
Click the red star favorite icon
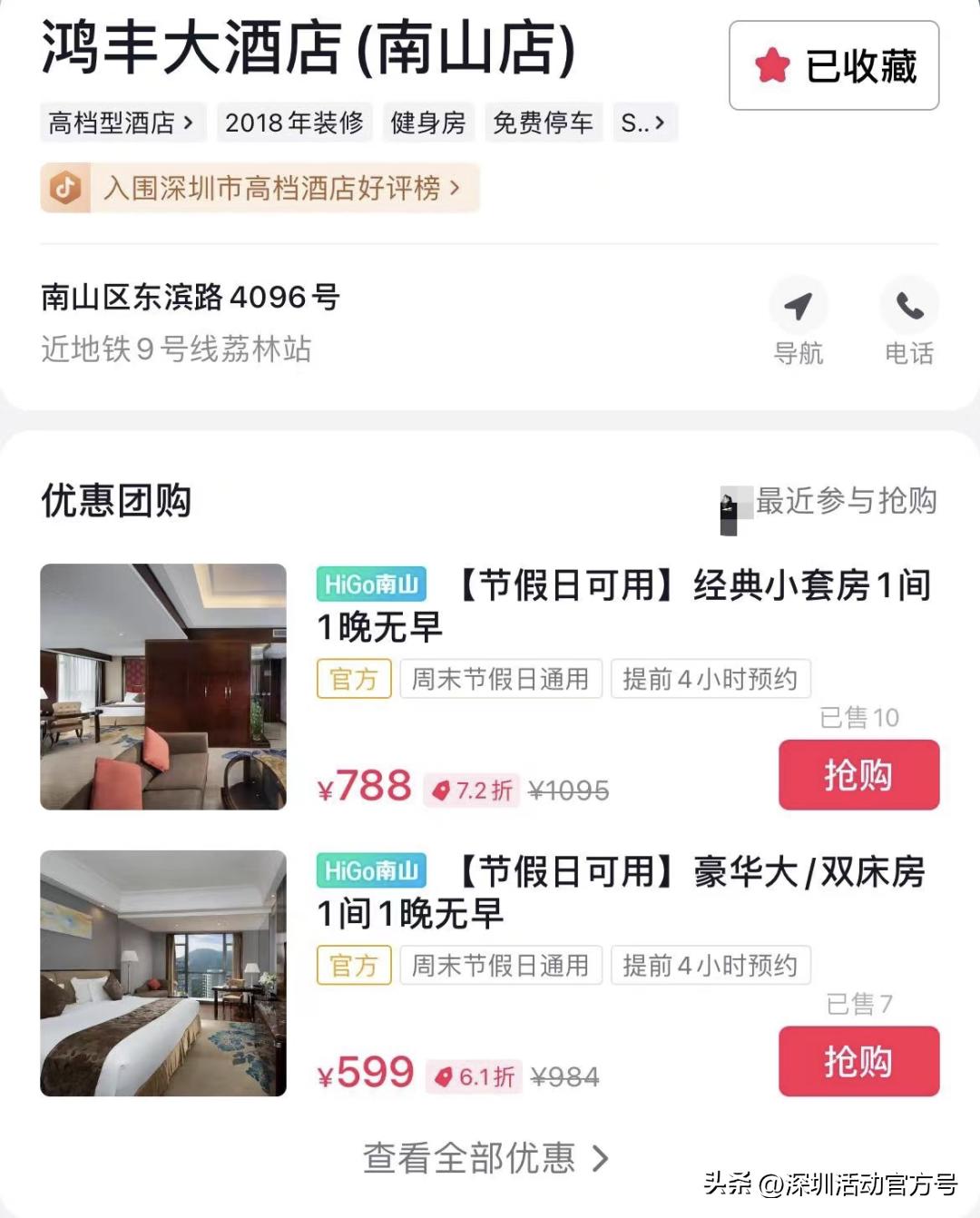point(772,64)
